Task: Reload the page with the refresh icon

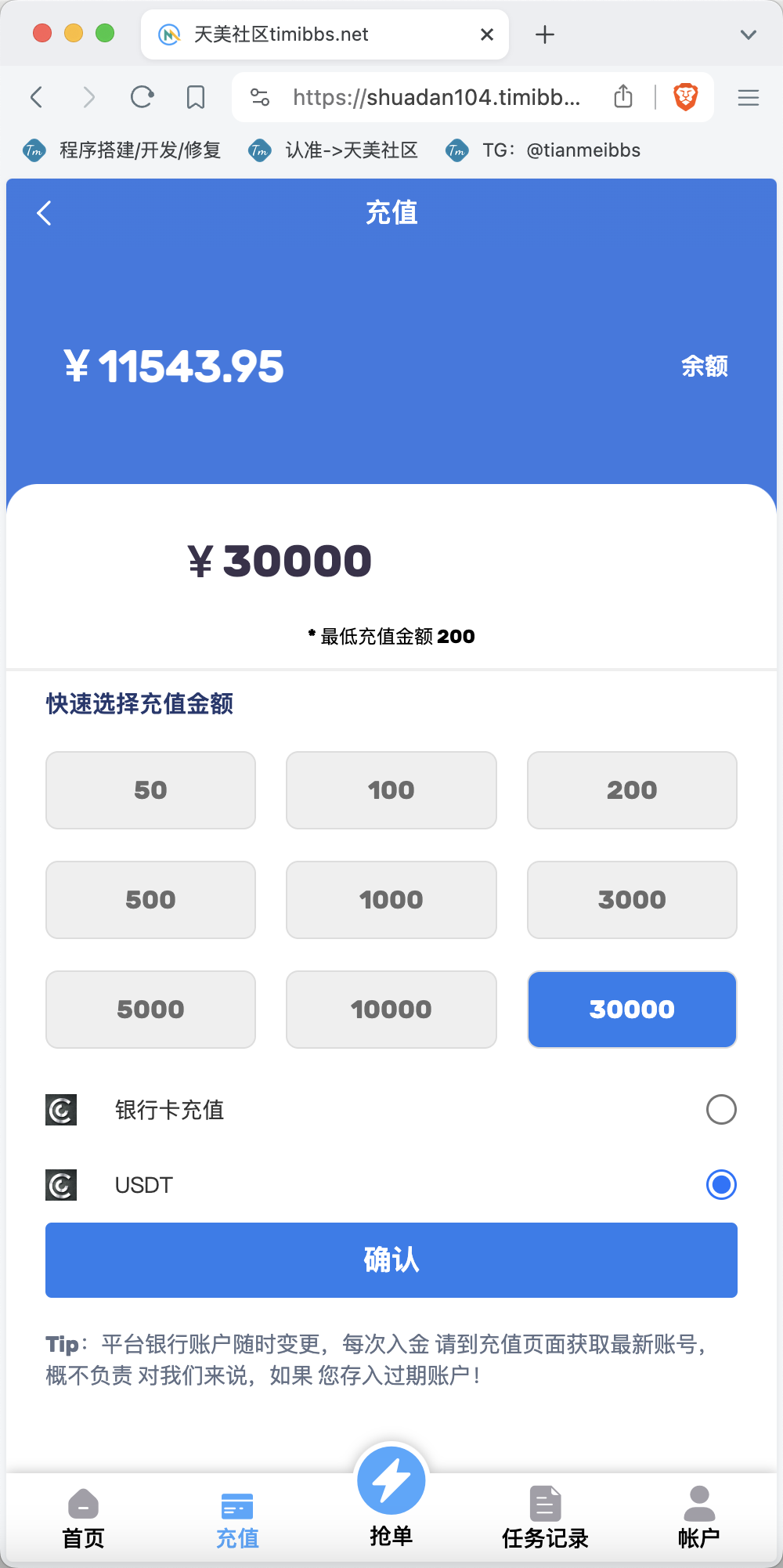Action: pyautogui.click(x=142, y=96)
